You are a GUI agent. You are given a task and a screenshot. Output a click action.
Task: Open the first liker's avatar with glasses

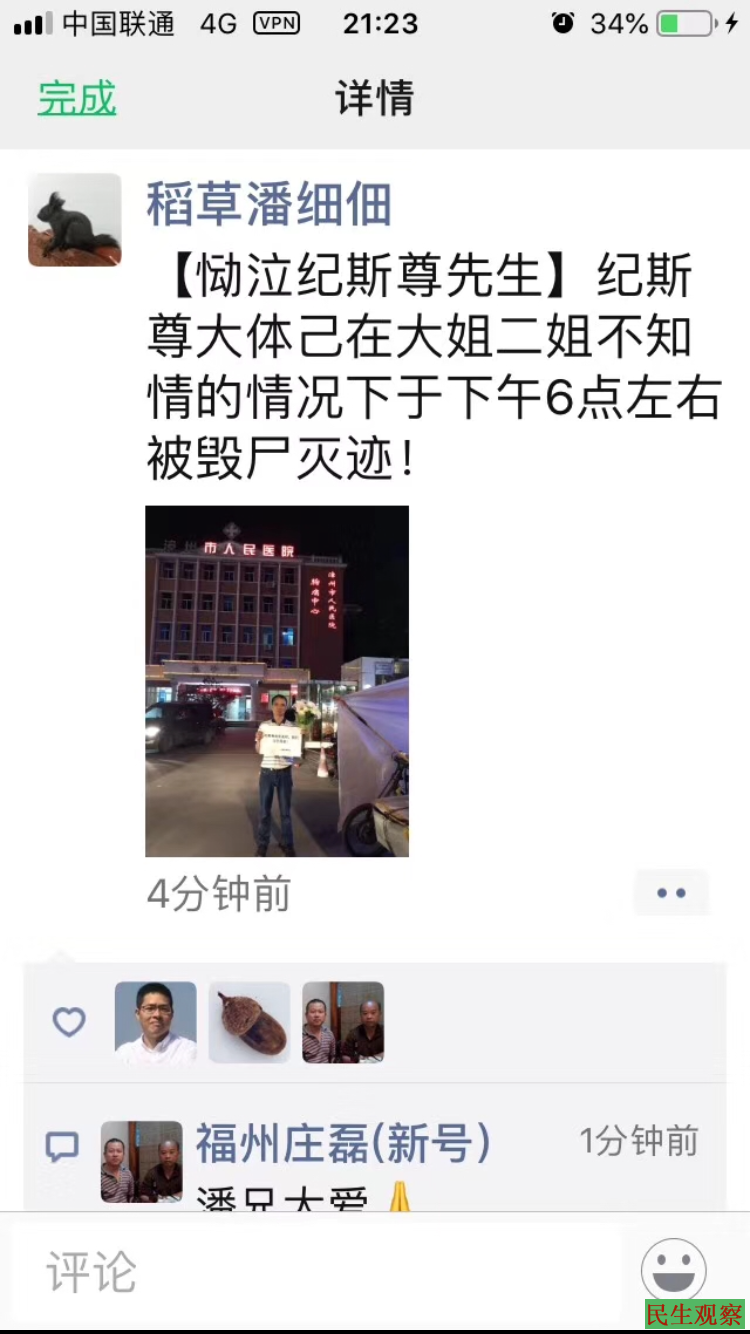pos(155,1022)
